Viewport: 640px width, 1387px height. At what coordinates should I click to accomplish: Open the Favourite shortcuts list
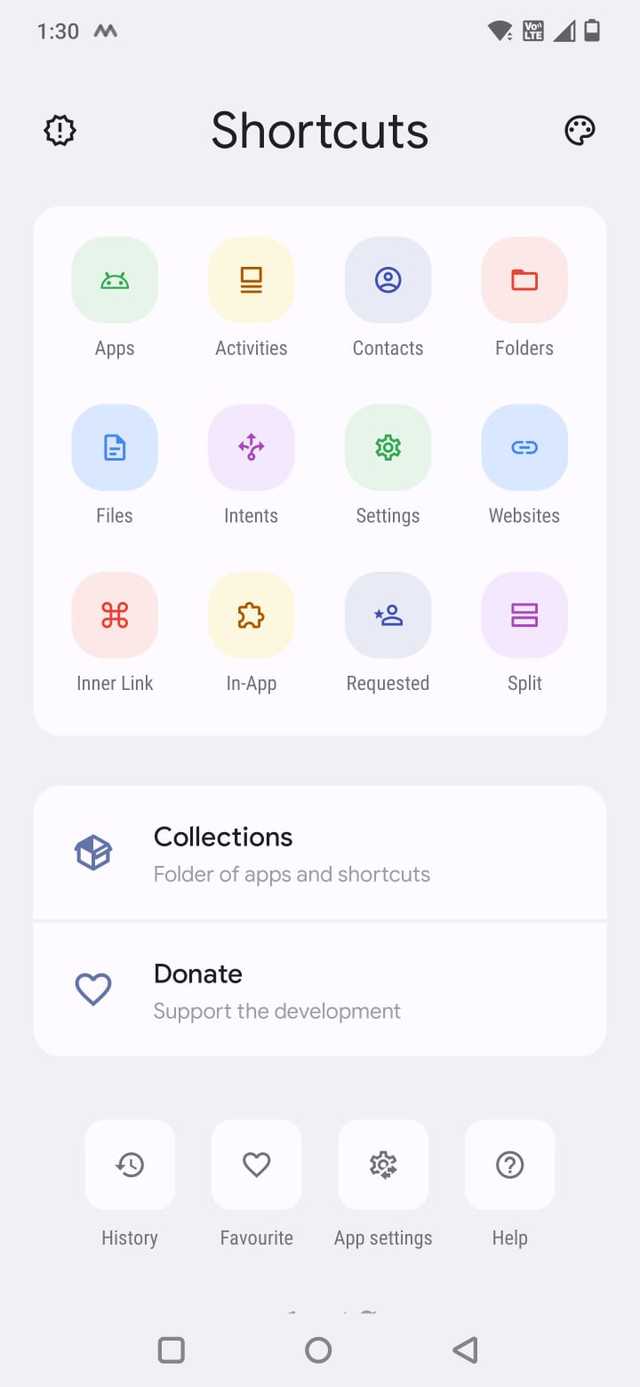(x=257, y=1165)
